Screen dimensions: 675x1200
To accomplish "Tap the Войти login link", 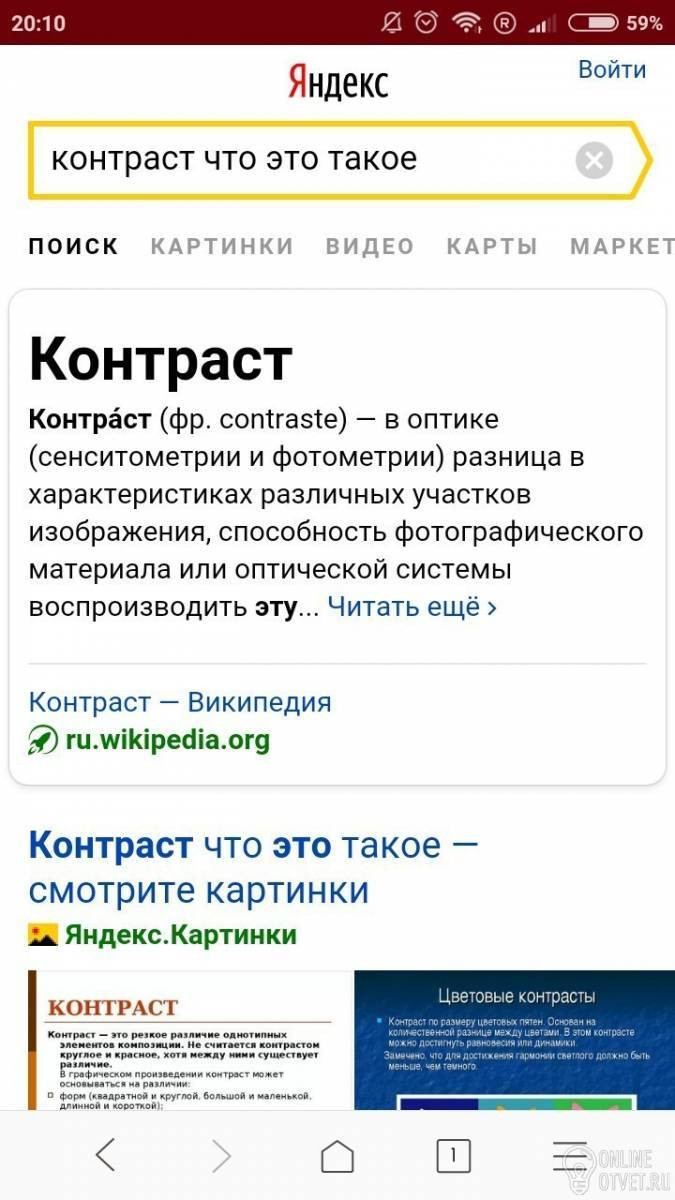I will pos(612,70).
